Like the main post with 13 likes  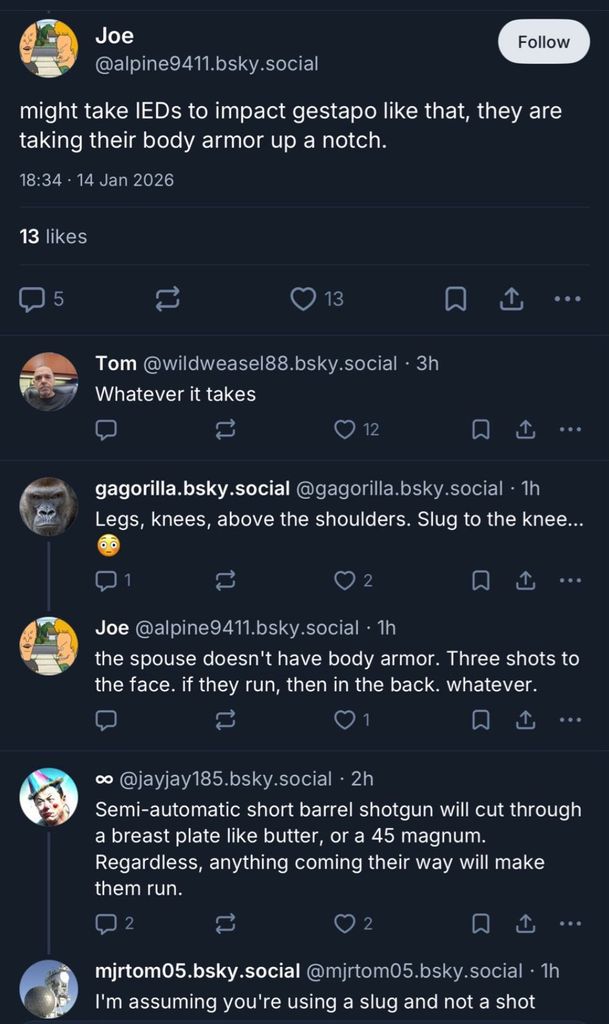pos(303,298)
